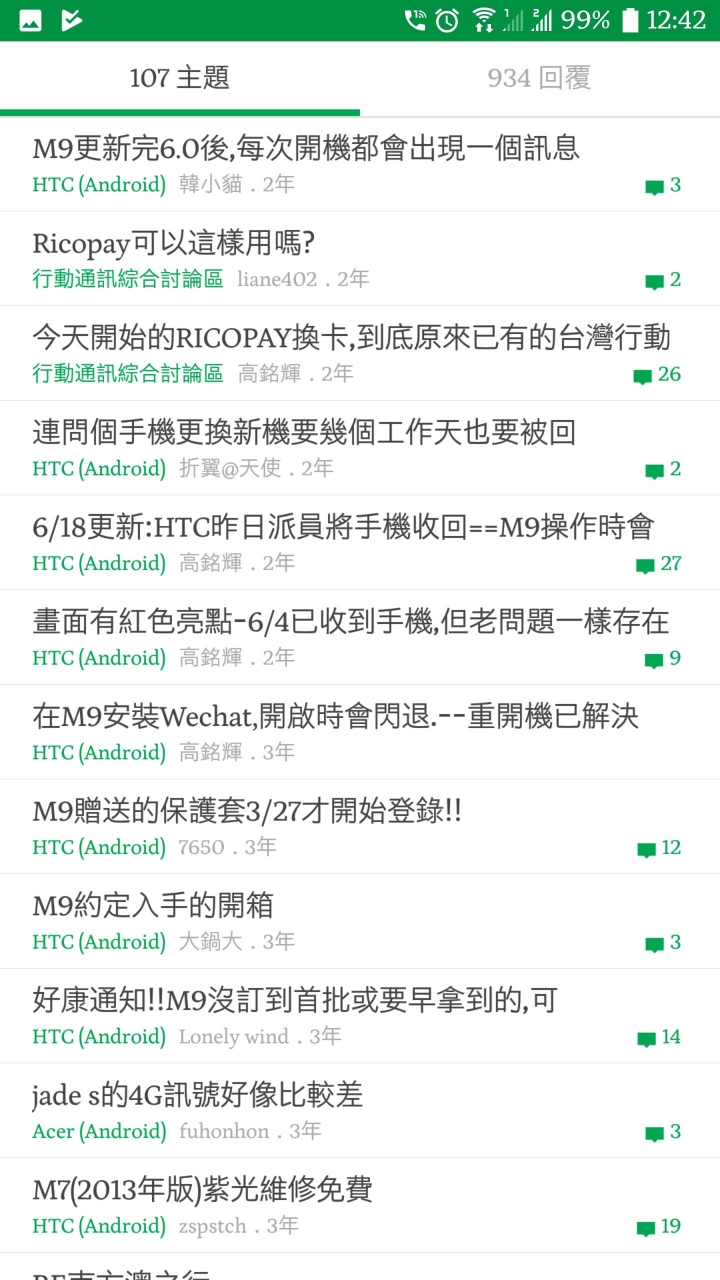The width and height of the screenshot is (720, 1280).
Task: View the M9贈送的保護套3/27 thread
Action: (x=247, y=811)
